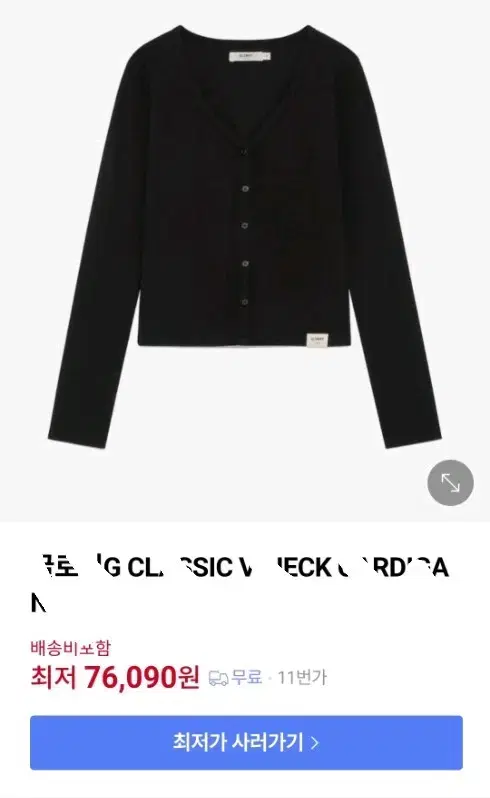
Task: Tap the 최저가 사러가기 button
Action: point(246,743)
